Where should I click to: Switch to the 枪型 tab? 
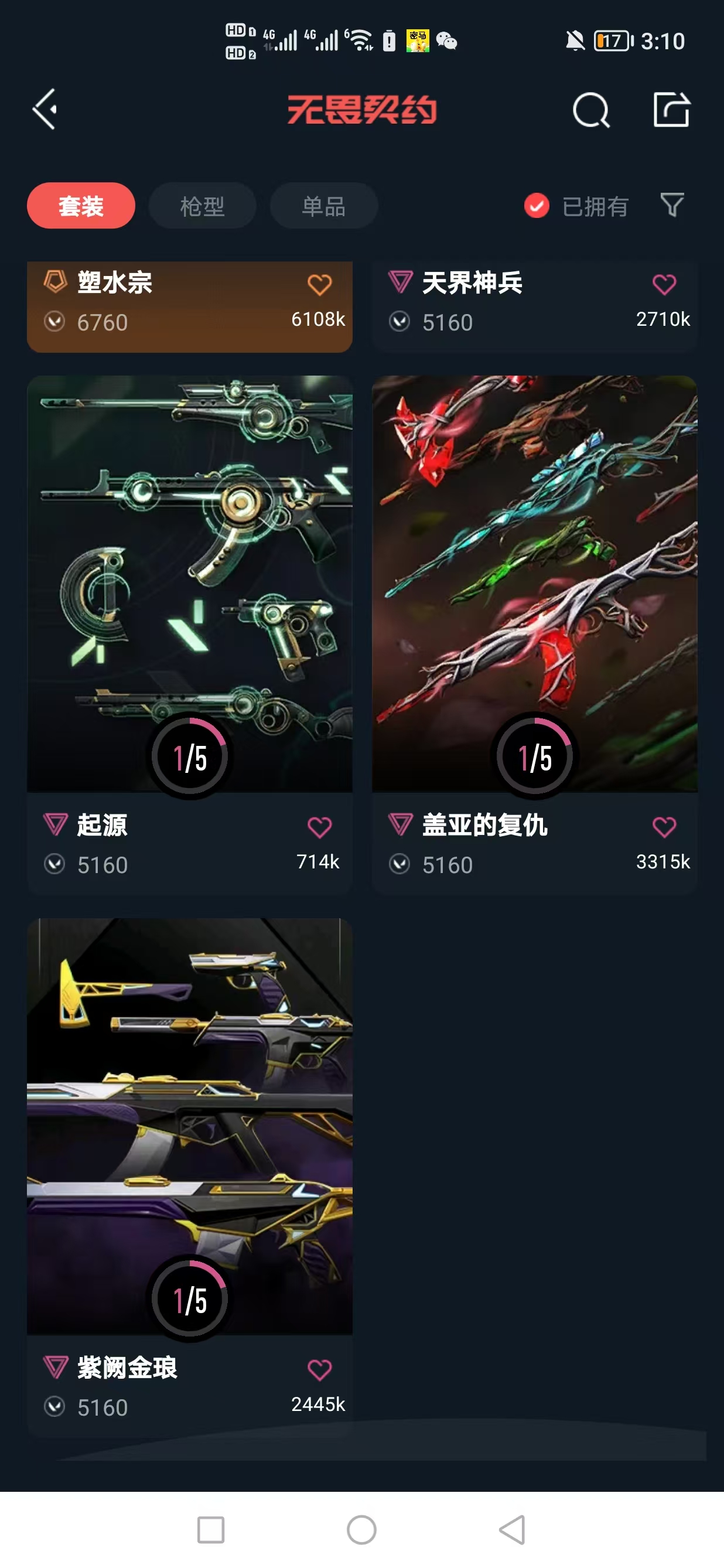pos(203,206)
